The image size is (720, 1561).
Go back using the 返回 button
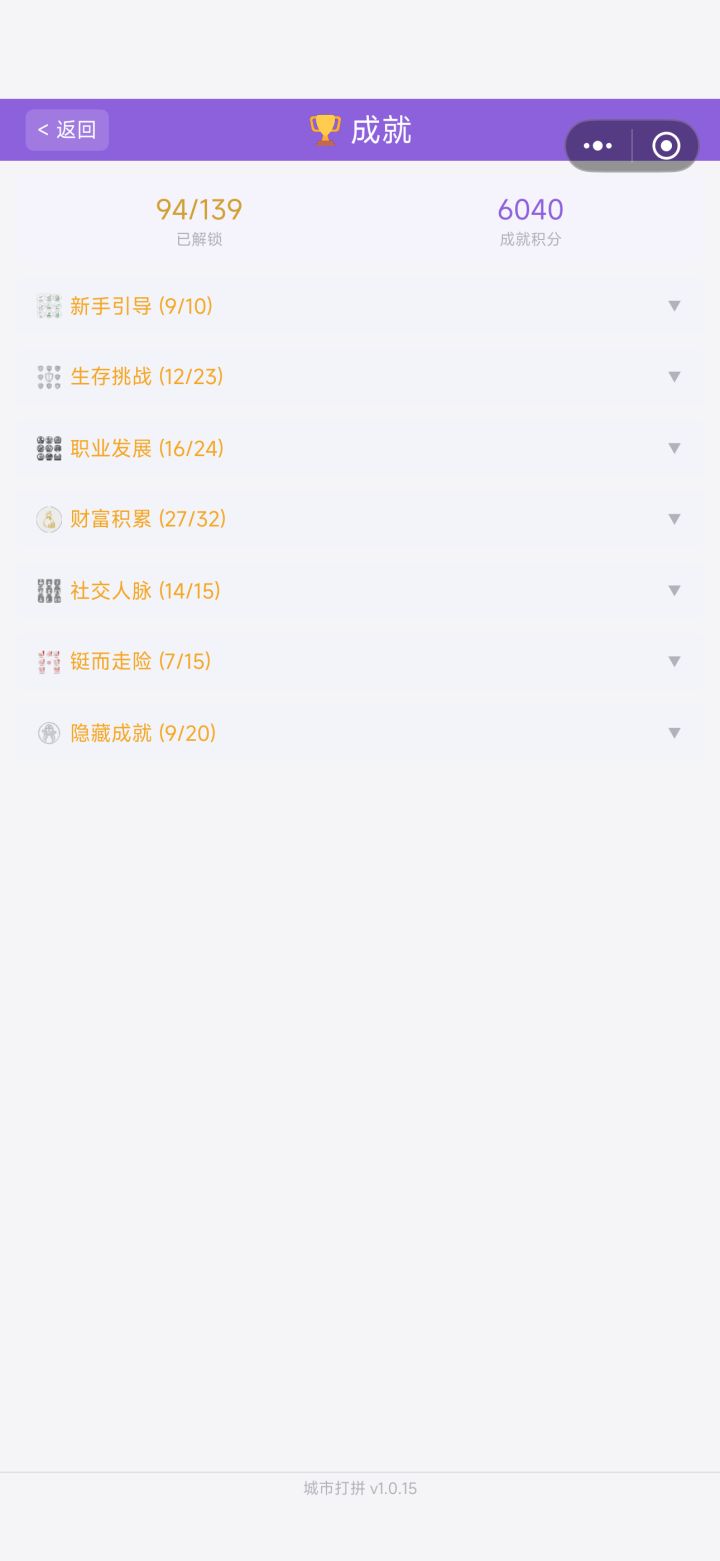[67, 130]
